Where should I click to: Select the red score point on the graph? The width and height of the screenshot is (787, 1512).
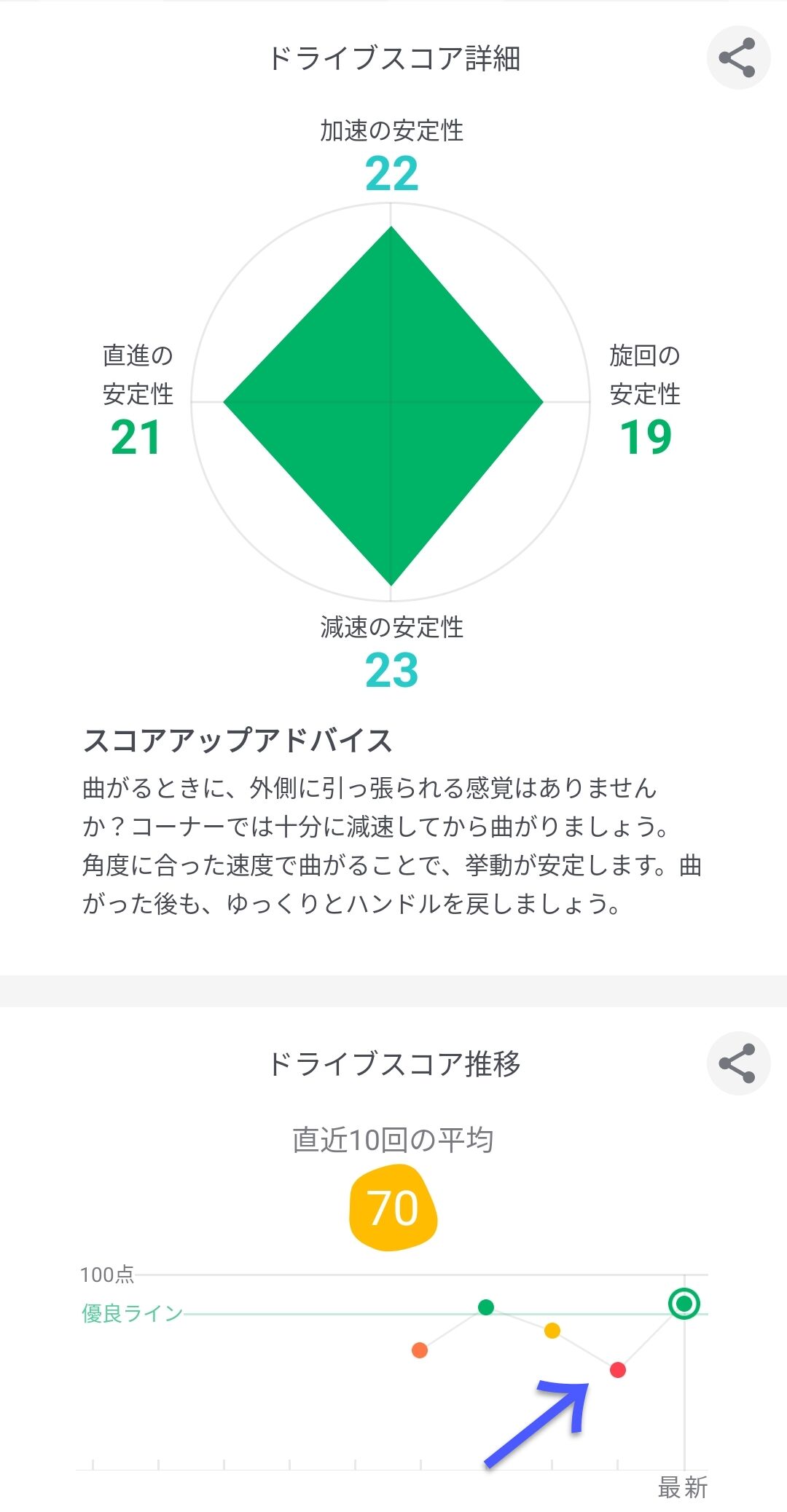pyautogui.click(x=618, y=1370)
